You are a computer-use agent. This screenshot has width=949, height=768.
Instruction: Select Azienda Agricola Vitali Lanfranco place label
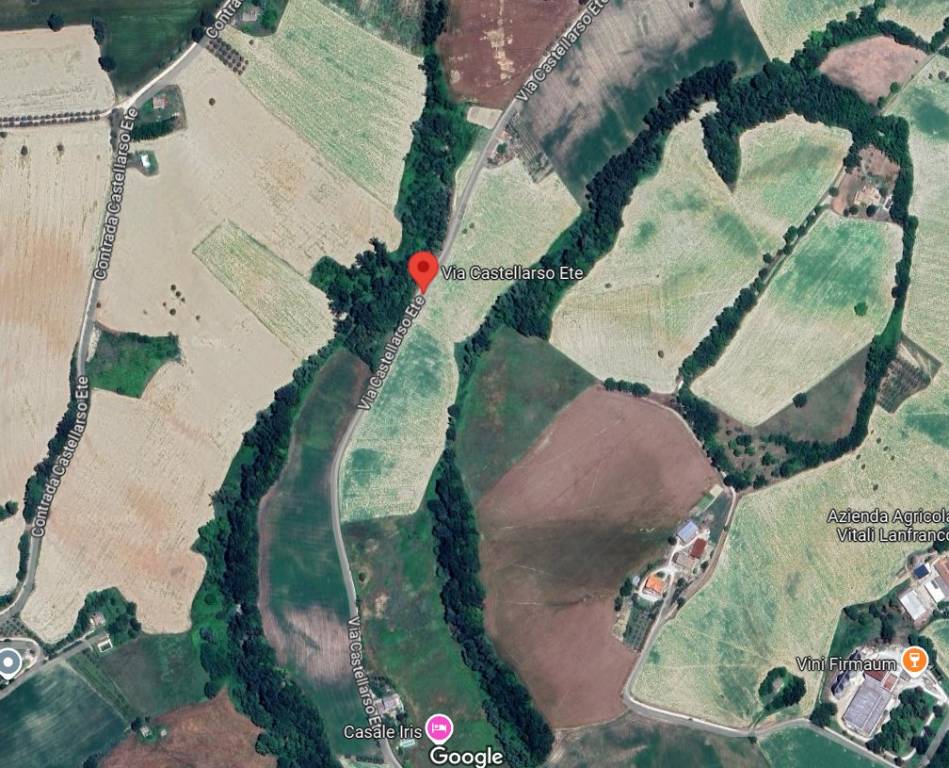(888, 525)
